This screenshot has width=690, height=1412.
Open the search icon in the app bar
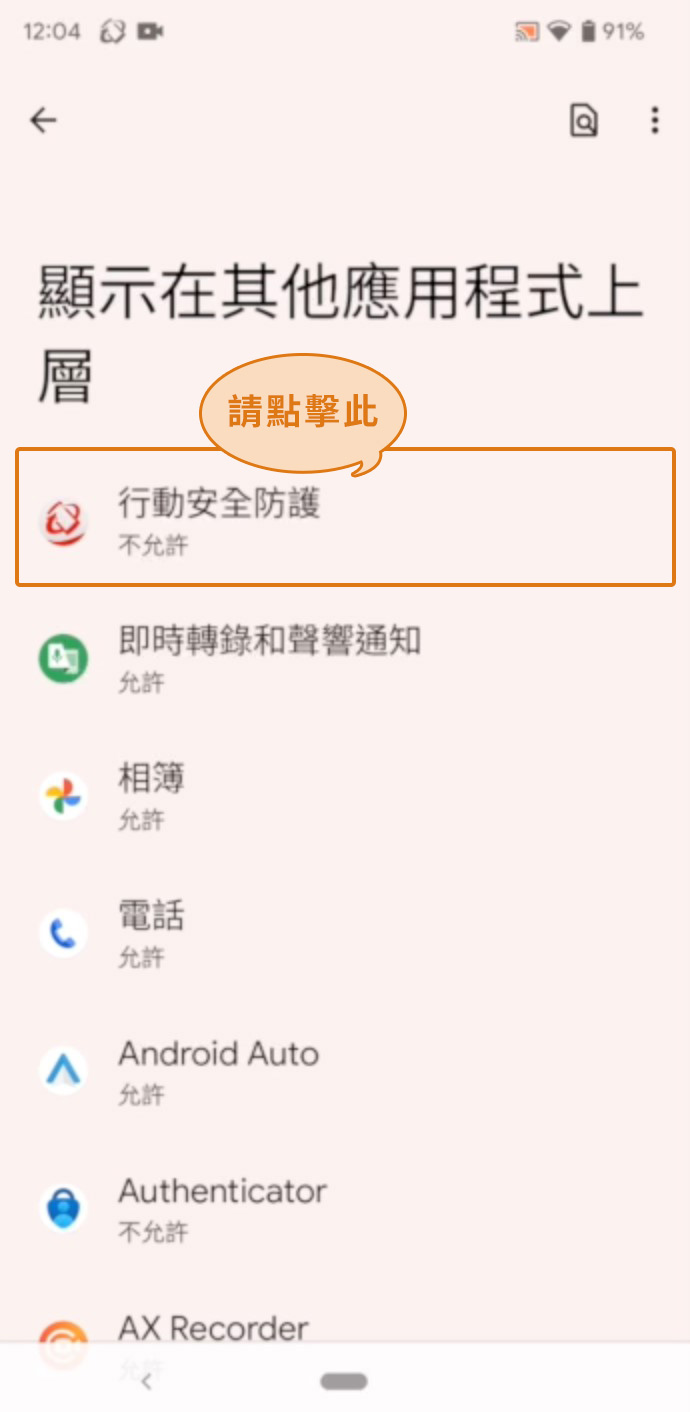pos(583,121)
